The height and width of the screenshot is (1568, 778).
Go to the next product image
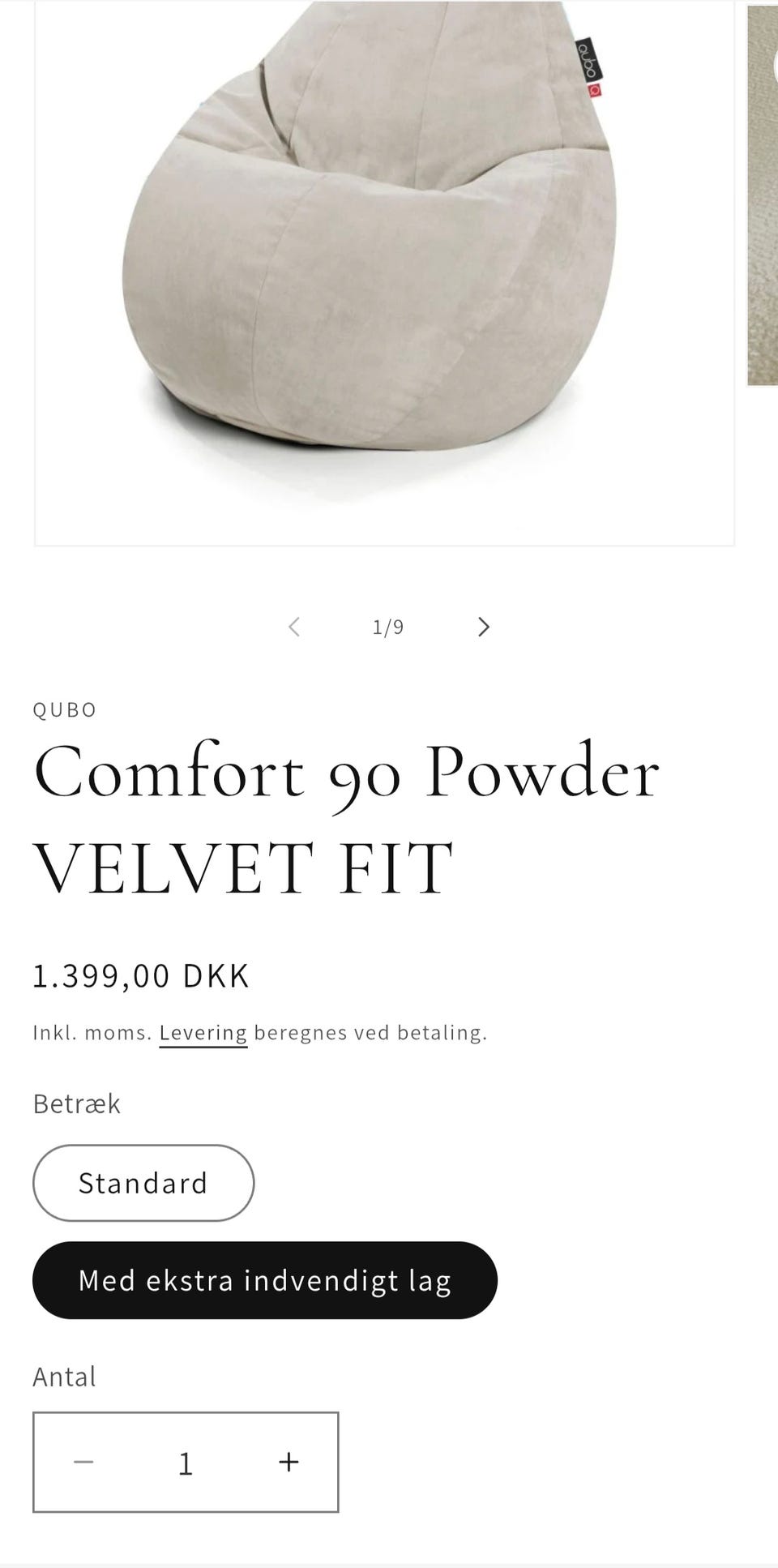pos(483,627)
